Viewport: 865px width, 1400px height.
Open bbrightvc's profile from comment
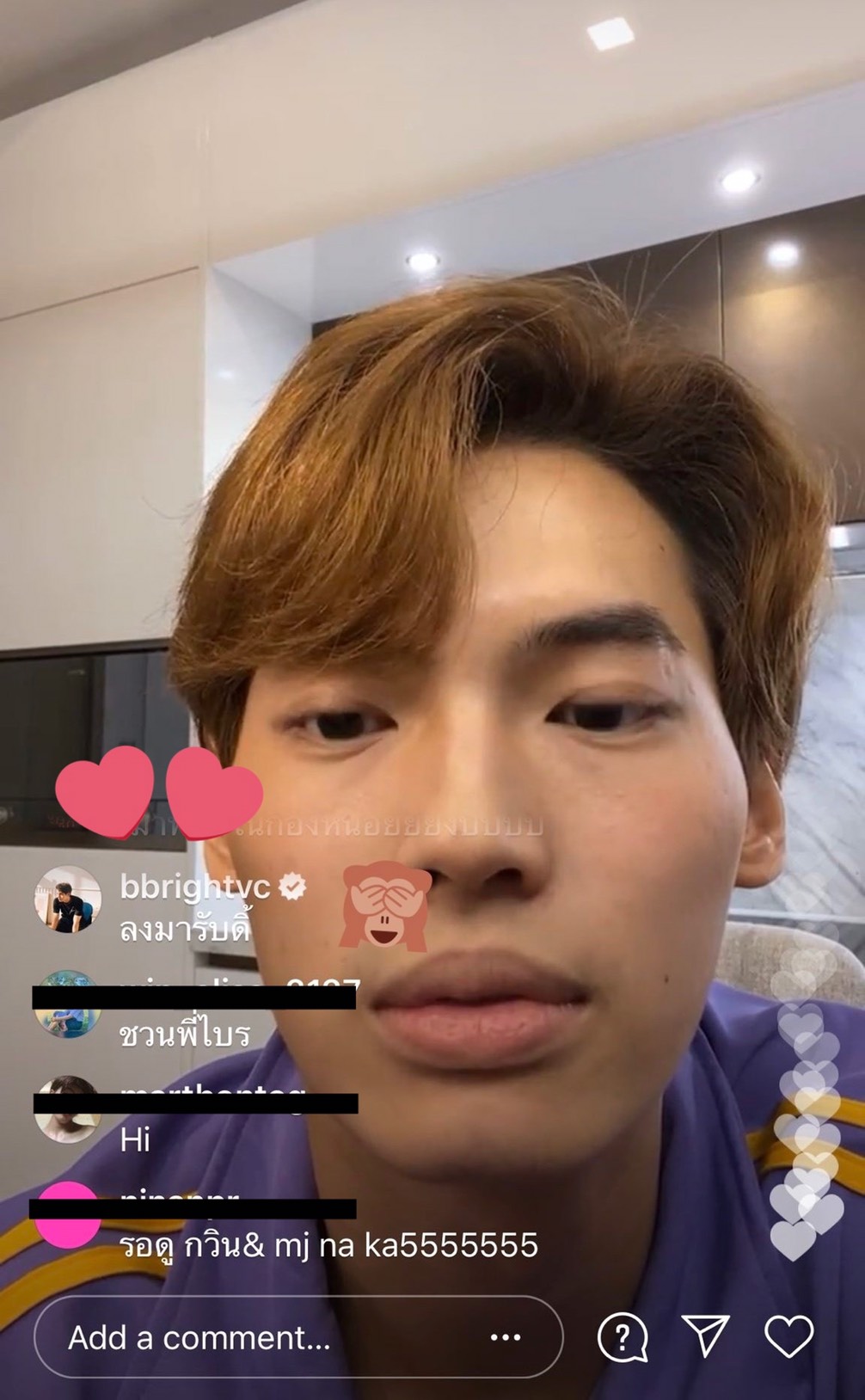194,886
